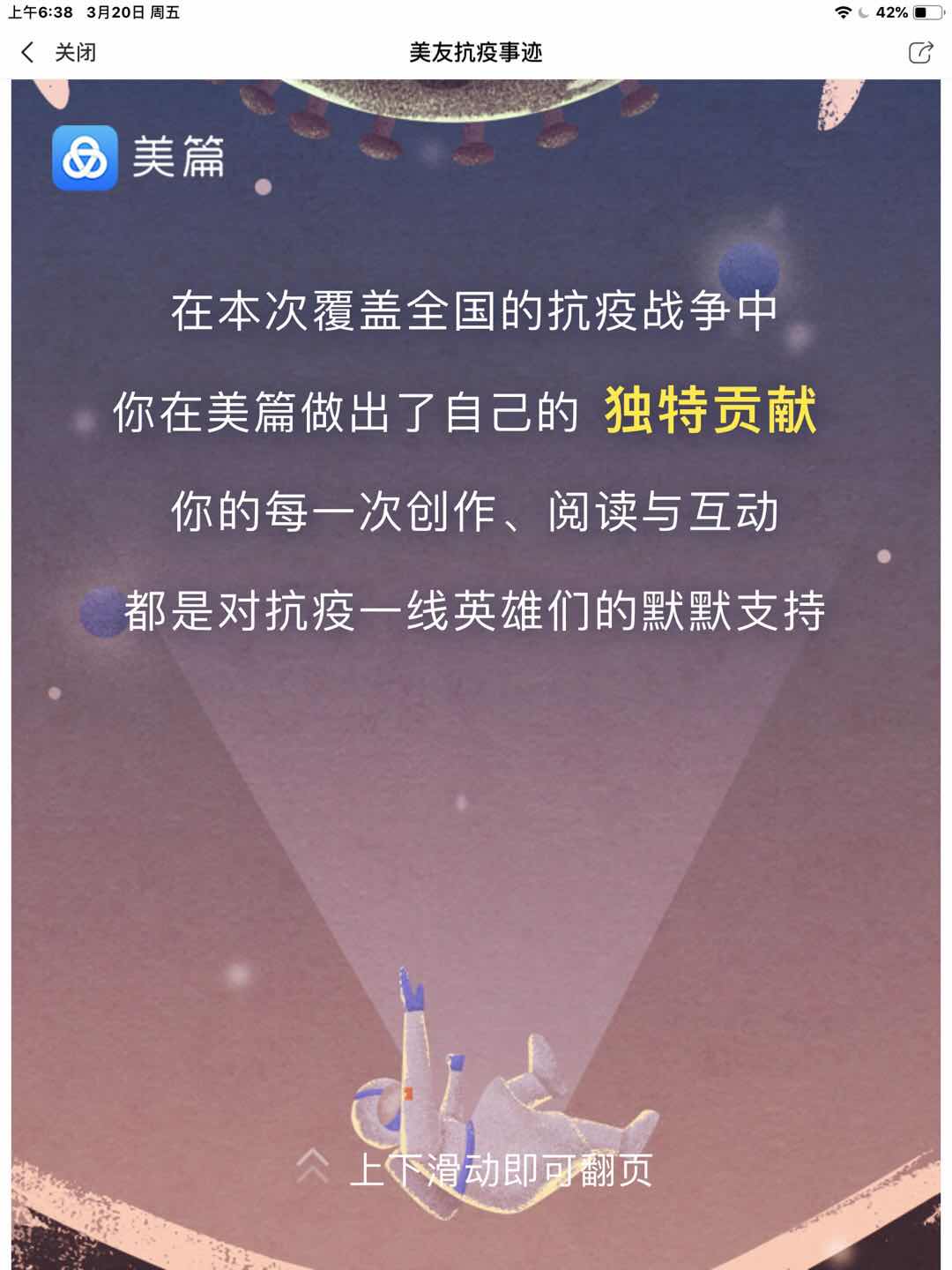The height and width of the screenshot is (1270, 952).
Task: Close the page with 关闭
Action: [x=76, y=53]
